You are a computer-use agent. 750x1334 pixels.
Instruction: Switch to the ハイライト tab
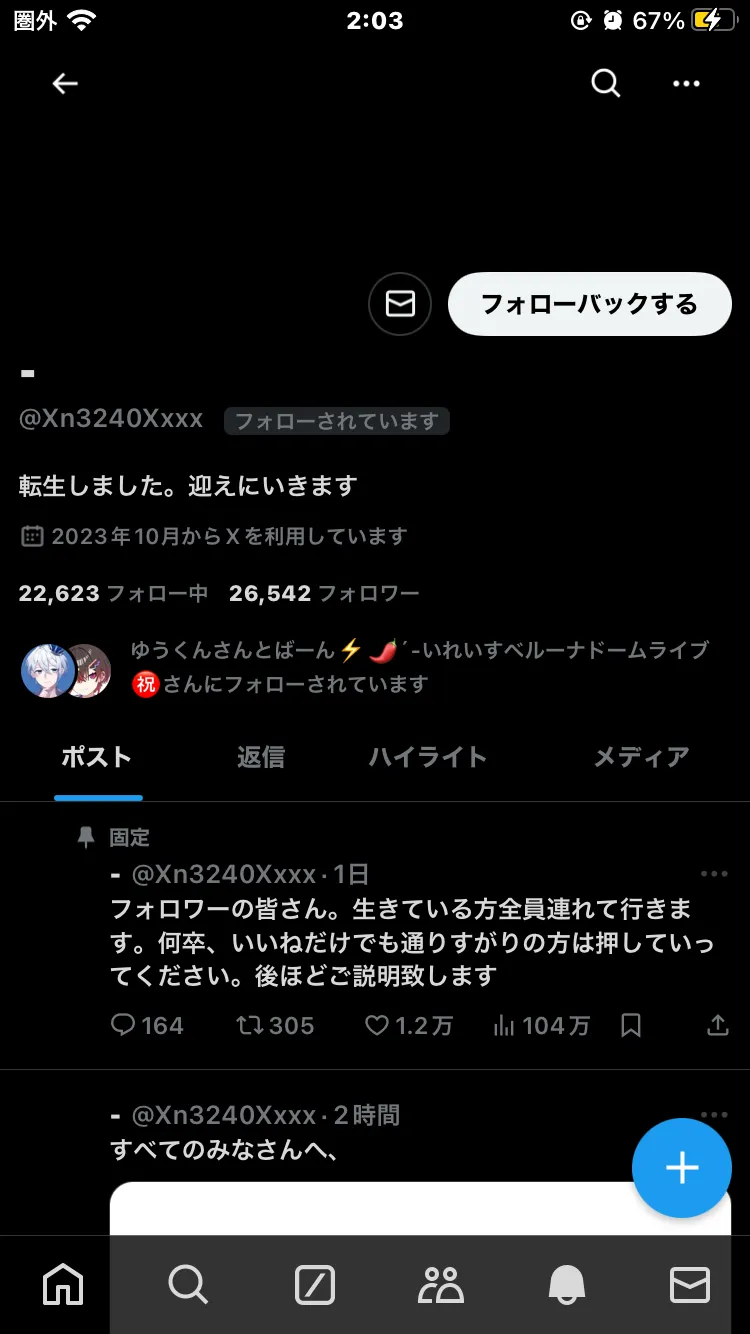tap(428, 757)
